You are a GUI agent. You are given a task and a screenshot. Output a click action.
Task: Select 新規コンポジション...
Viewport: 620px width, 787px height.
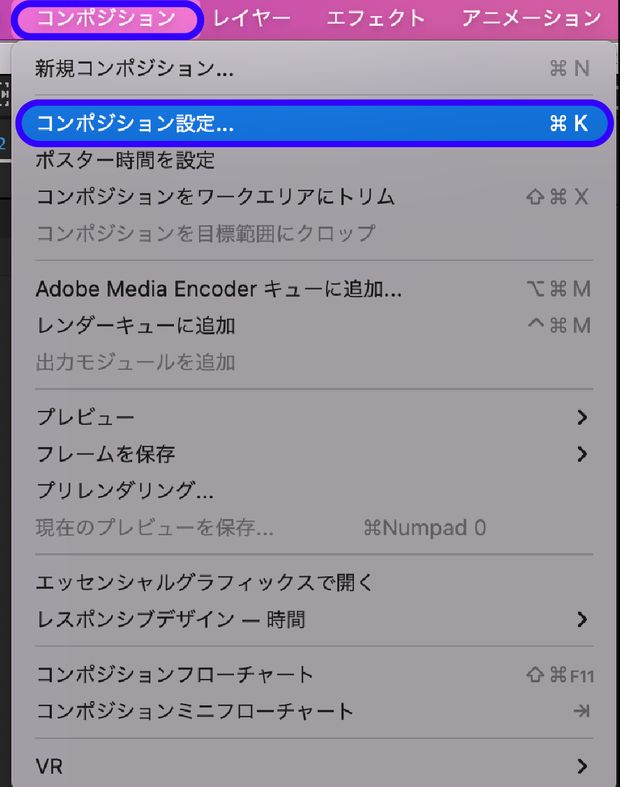[x=135, y=69]
